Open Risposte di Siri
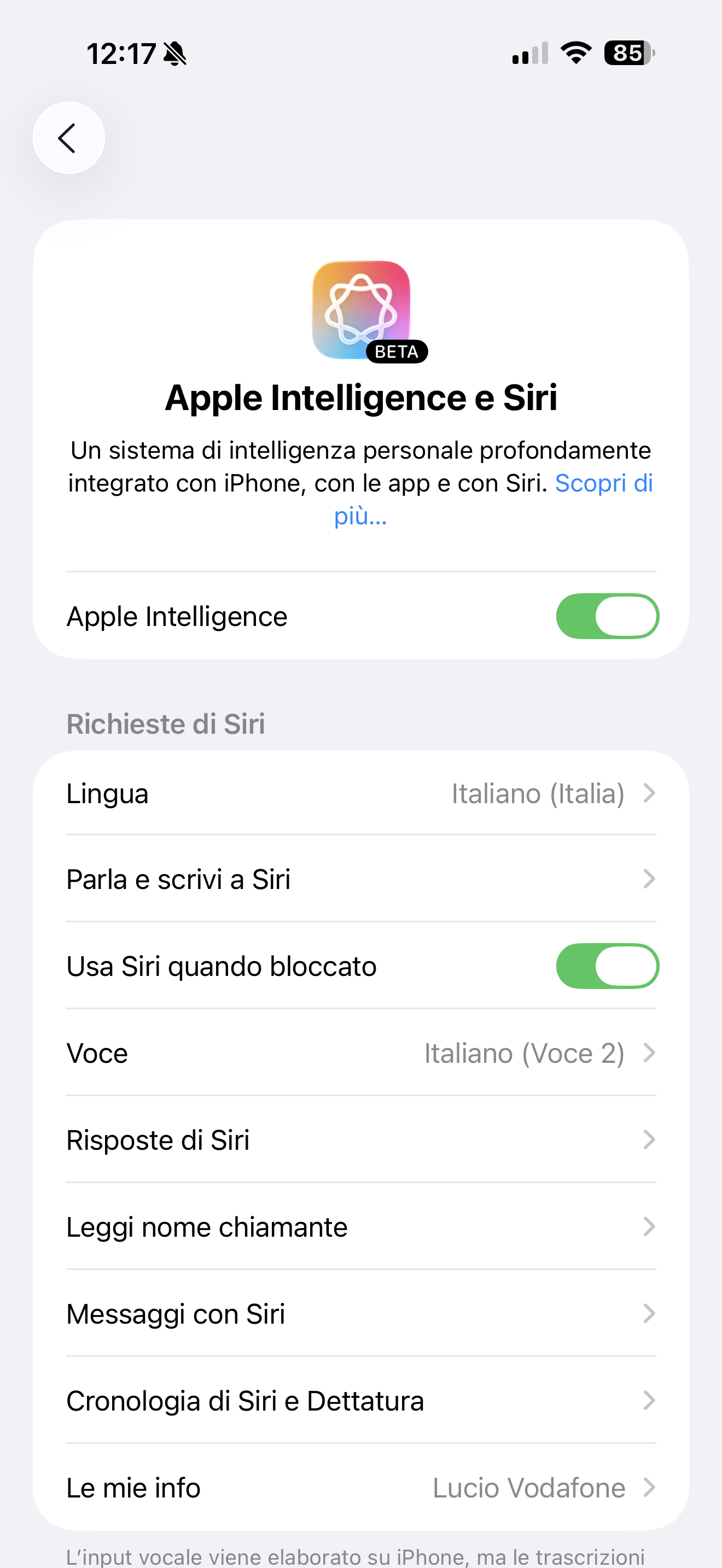 tap(360, 1140)
